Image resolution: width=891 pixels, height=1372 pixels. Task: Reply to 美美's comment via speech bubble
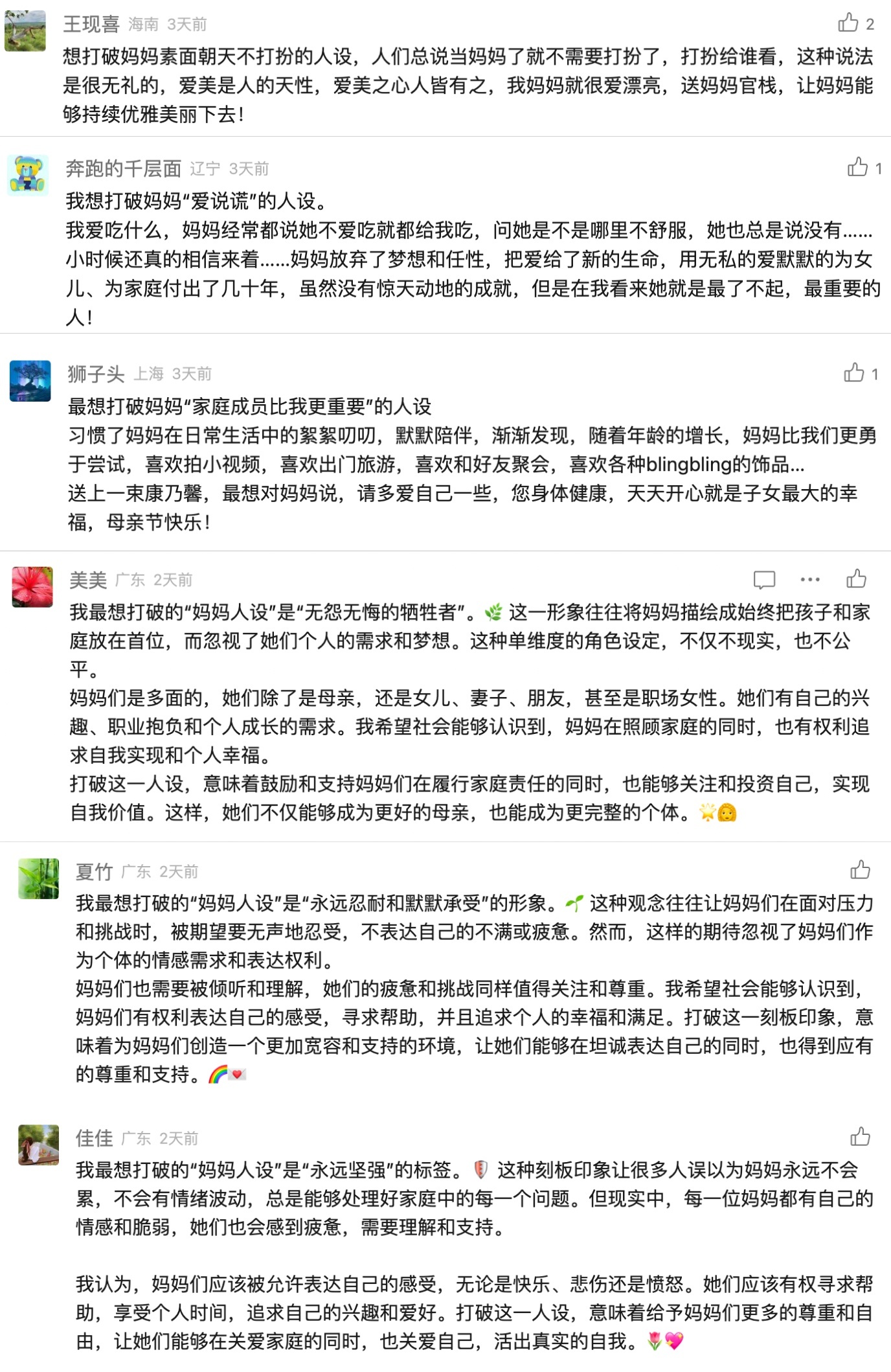pos(764,579)
